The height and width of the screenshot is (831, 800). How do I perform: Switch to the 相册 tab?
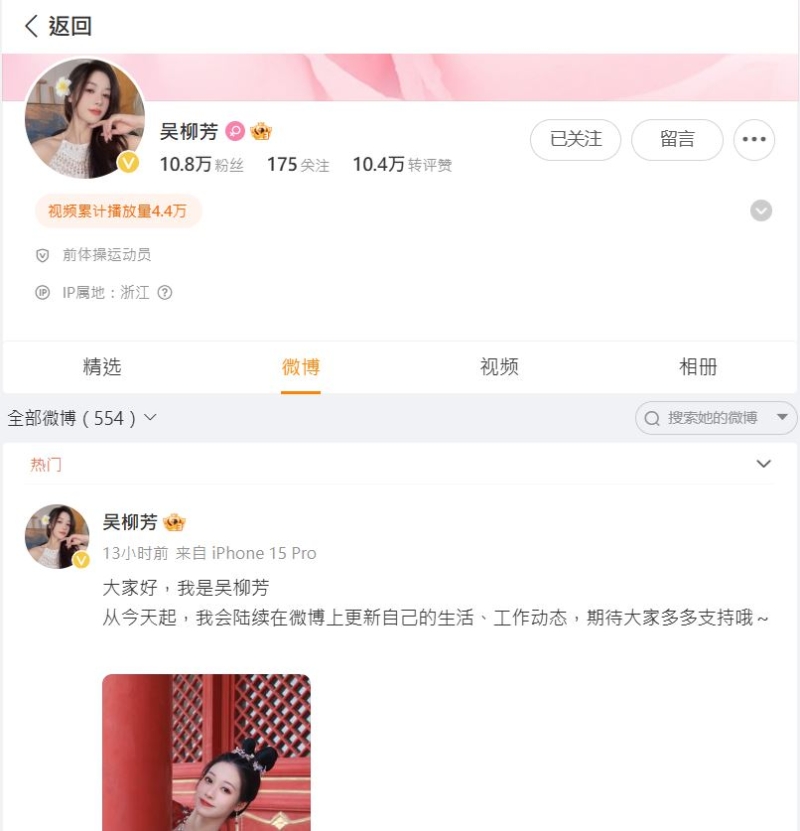point(698,367)
